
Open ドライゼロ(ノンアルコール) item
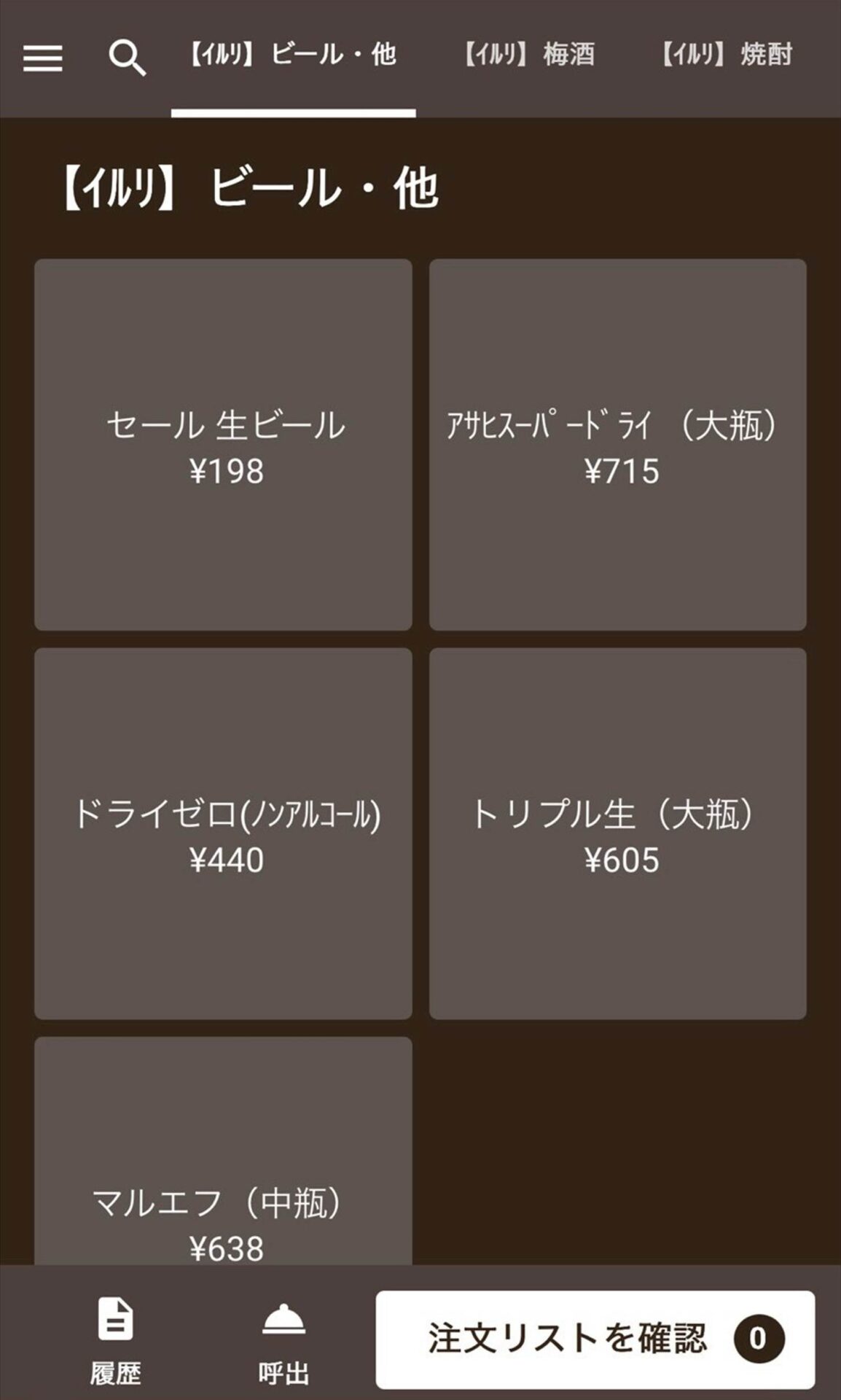coord(223,833)
